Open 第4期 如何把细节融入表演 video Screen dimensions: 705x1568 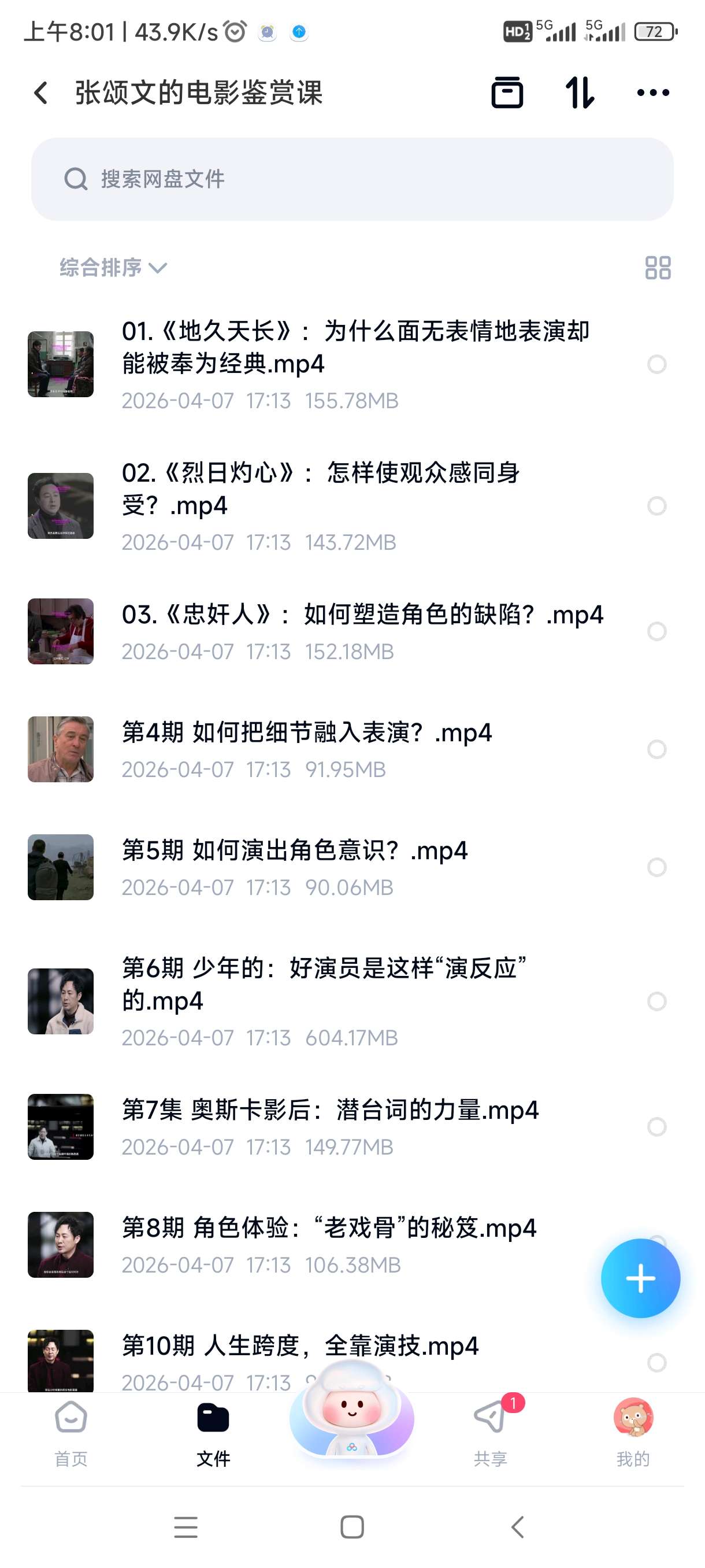[x=307, y=733]
